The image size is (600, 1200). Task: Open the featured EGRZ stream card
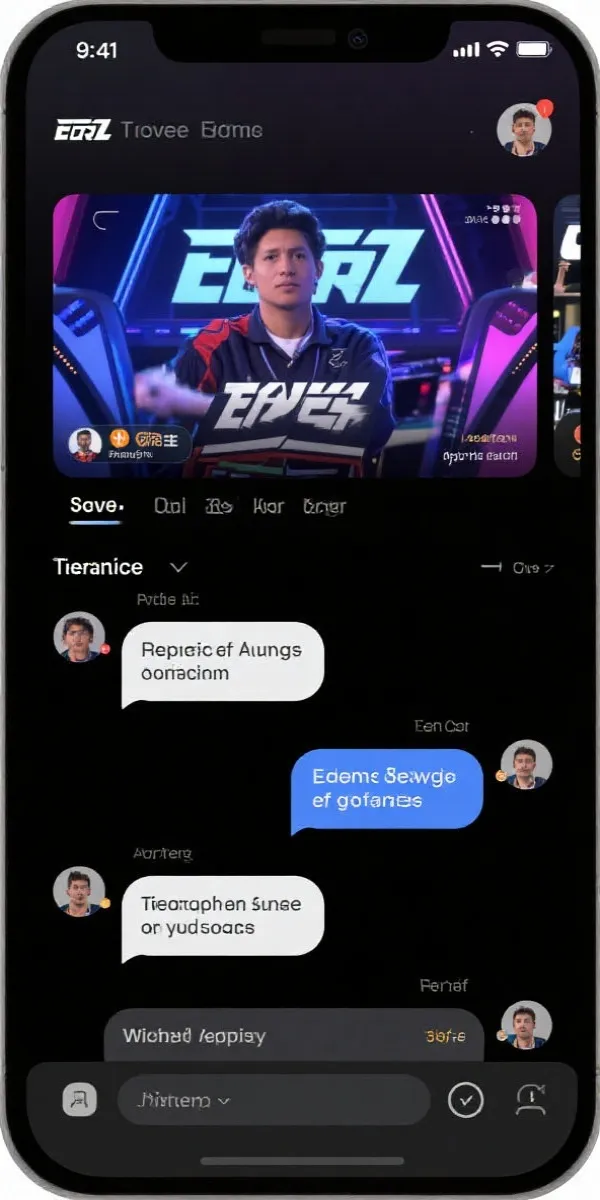(295, 335)
